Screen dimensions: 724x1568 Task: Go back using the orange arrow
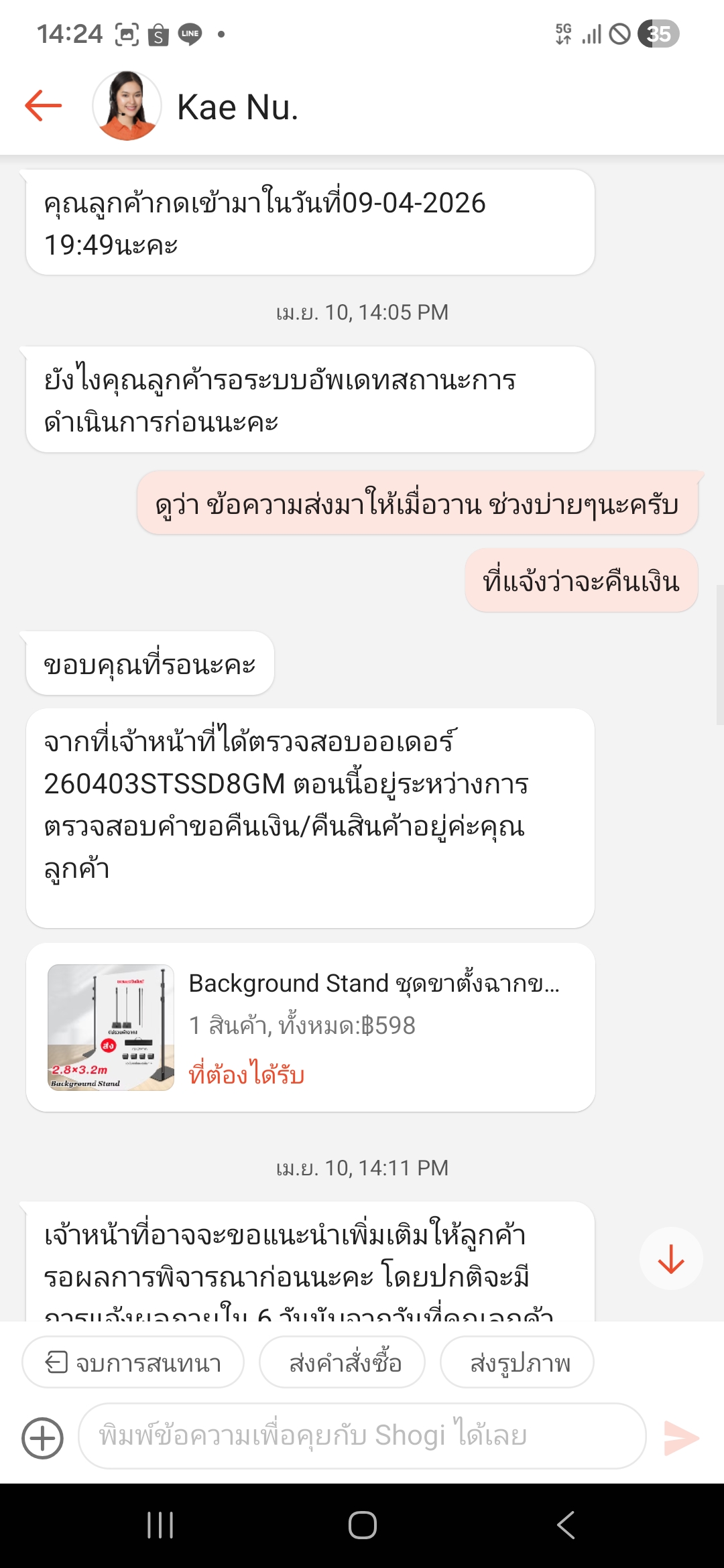tap(44, 106)
